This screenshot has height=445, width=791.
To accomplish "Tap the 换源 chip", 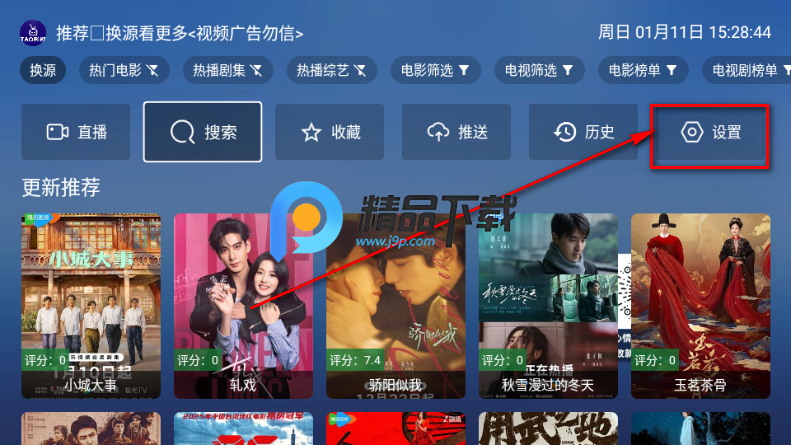I will tap(43, 70).
